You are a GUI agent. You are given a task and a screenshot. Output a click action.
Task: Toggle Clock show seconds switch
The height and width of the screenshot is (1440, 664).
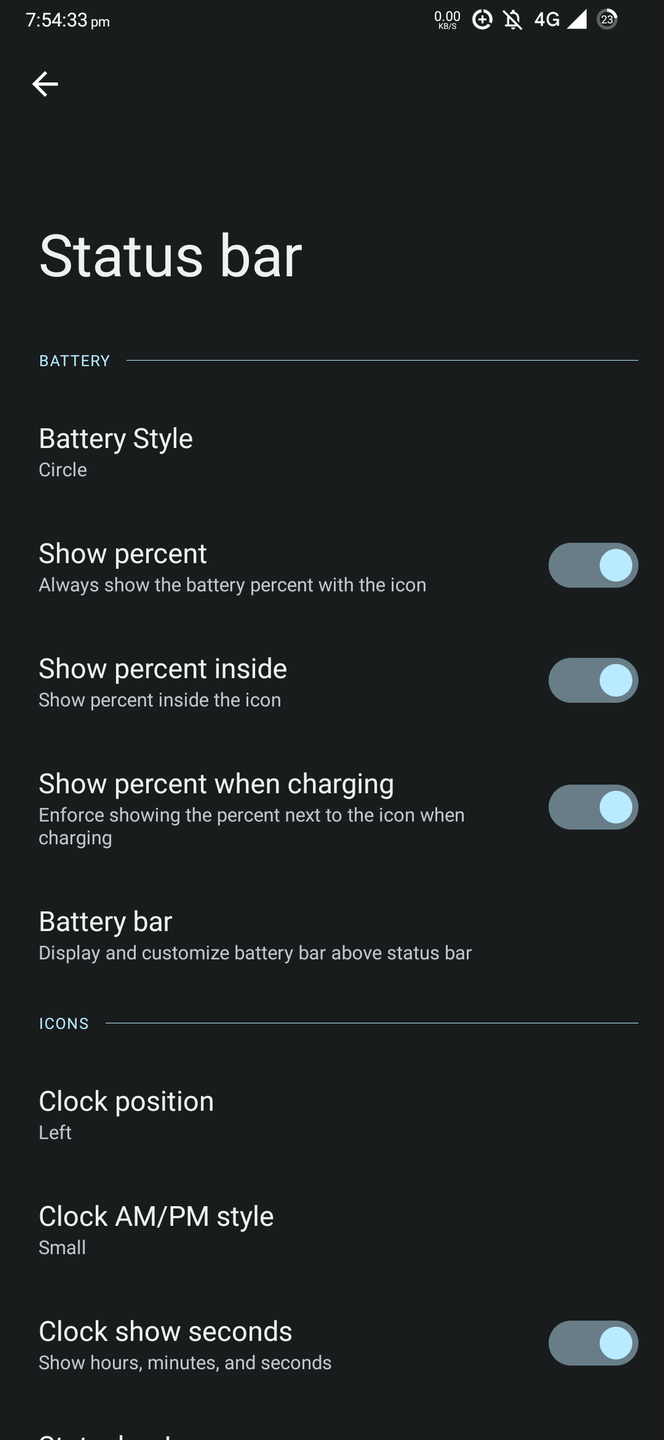[x=592, y=1344]
